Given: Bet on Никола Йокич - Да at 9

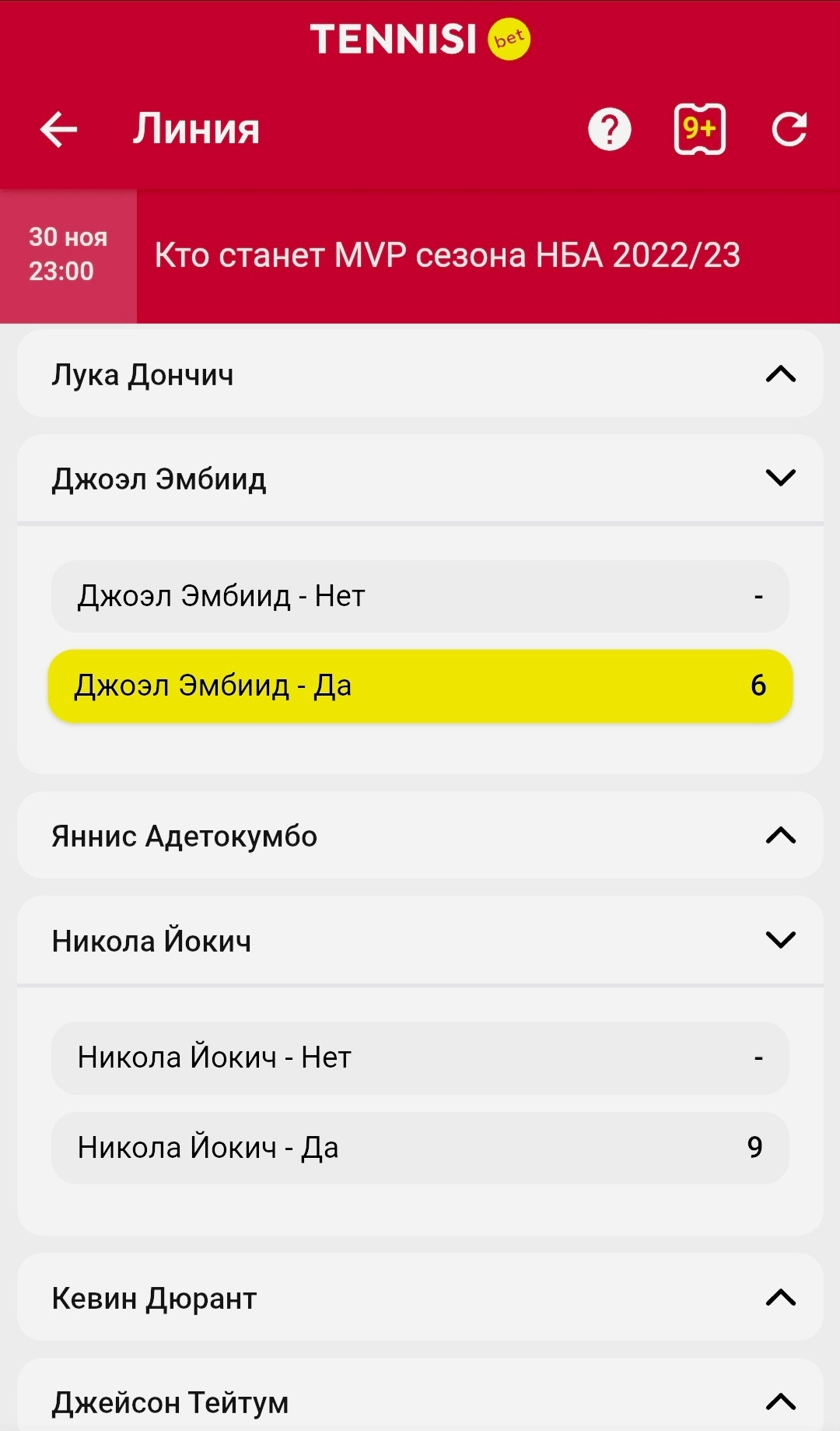Looking at the screenshot, I should click(x=420, y=1148).
